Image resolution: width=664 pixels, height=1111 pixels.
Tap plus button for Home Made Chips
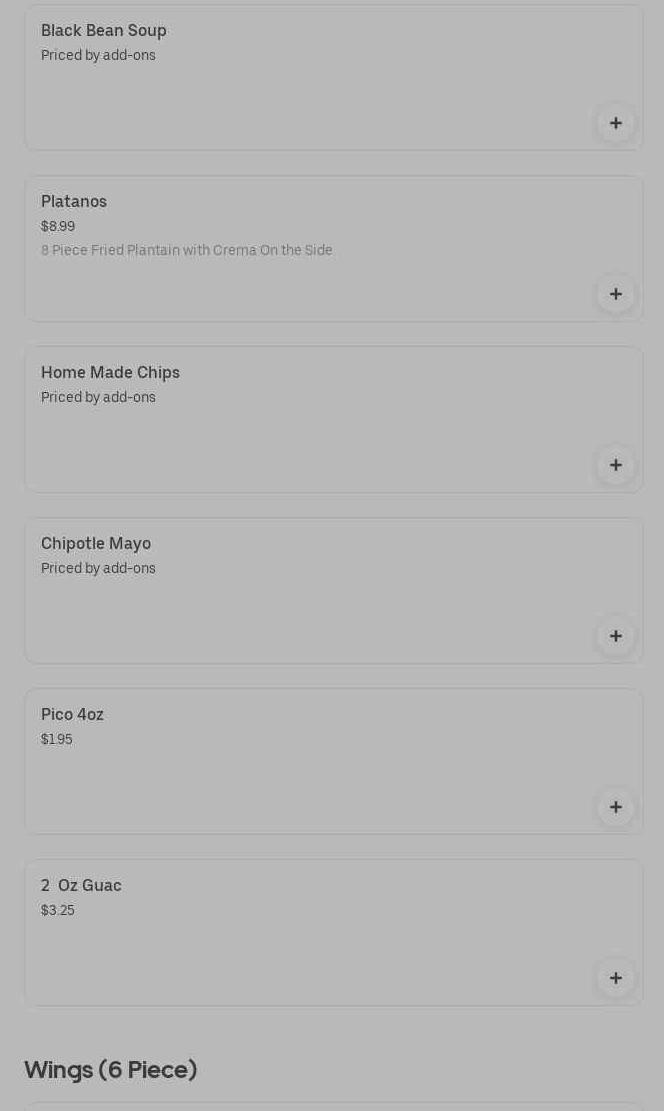click(615, 465)
